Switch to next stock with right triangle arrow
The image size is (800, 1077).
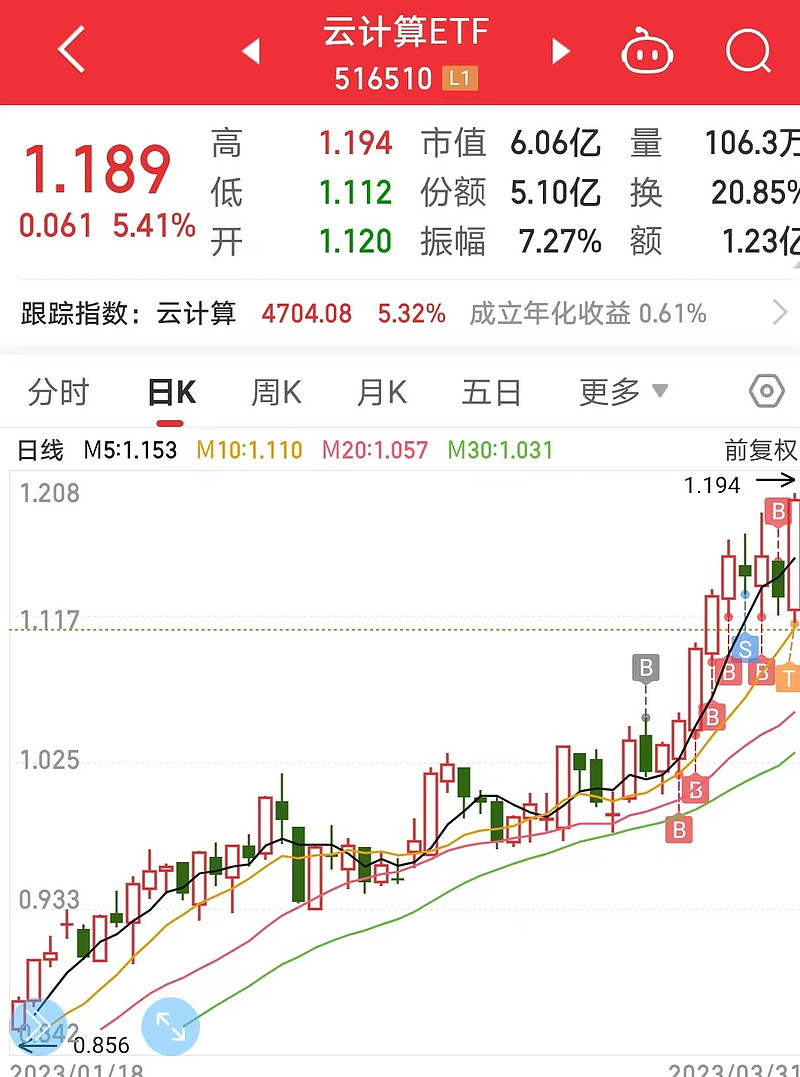[x=560, y=52]
